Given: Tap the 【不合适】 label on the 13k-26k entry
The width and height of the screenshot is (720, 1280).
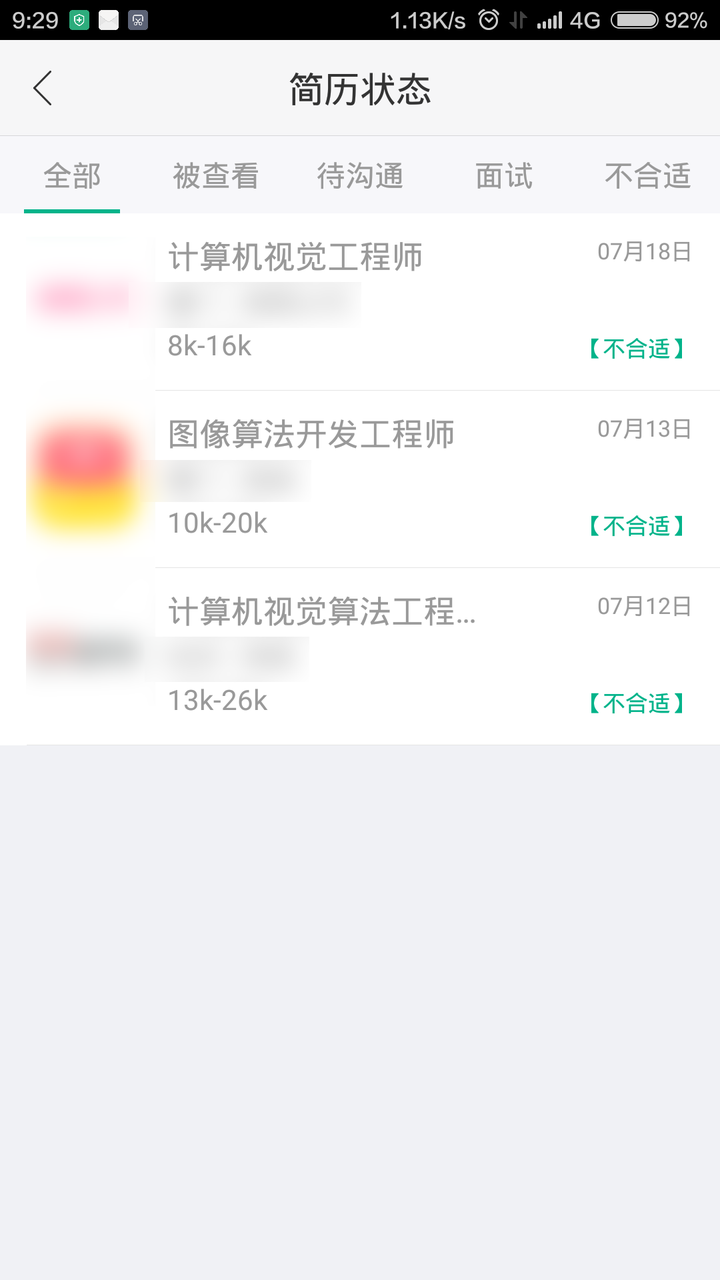Looking at the screenshot, I should (636, 703).
